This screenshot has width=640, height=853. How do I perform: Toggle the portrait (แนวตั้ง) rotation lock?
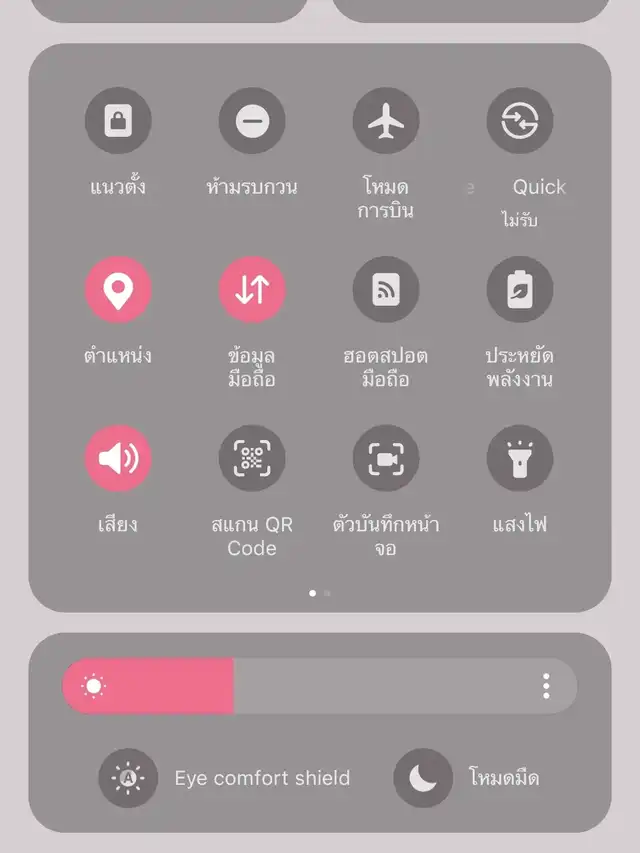118,121
